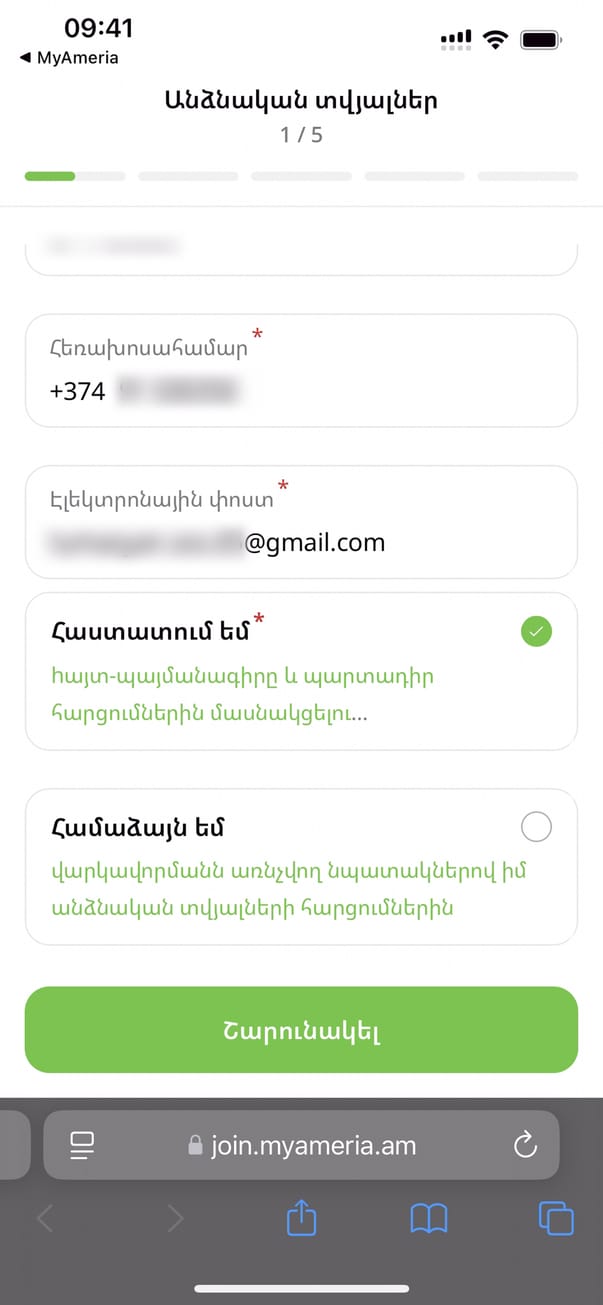
Task: Tap the Շարունակել continue button
Action: coord(301,1030)
